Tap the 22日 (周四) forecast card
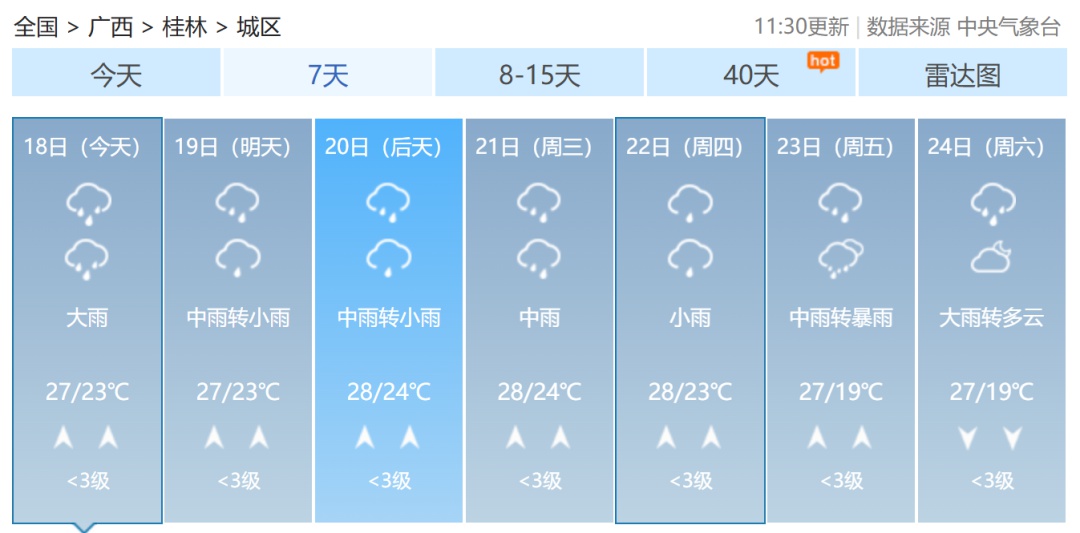 pyautogui.click(x=690, y=320)
